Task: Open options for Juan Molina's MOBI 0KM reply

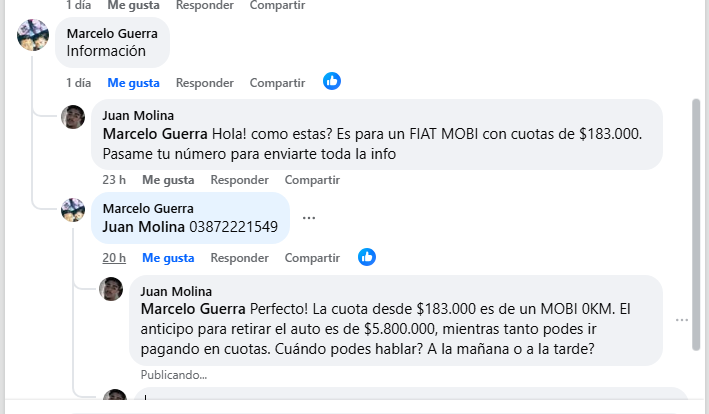Action: [681, 320]
